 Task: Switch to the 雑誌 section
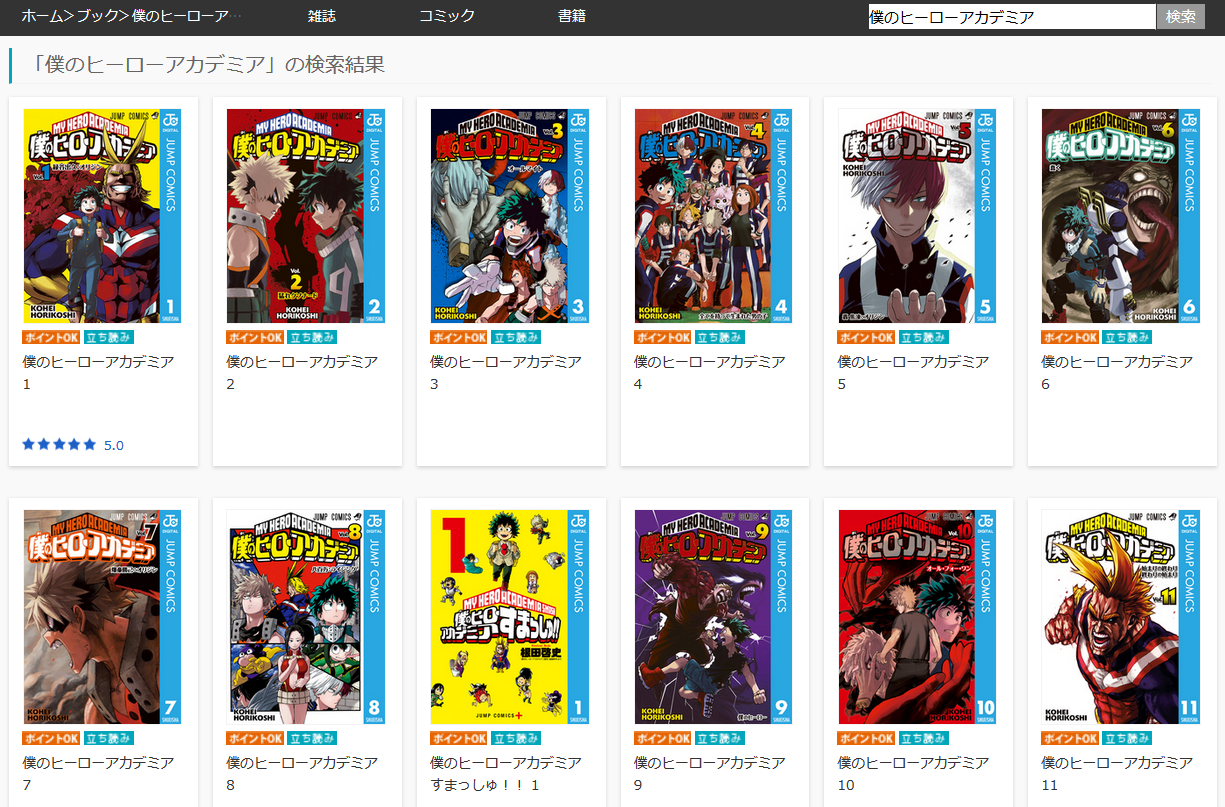click(x=322, y=17)
